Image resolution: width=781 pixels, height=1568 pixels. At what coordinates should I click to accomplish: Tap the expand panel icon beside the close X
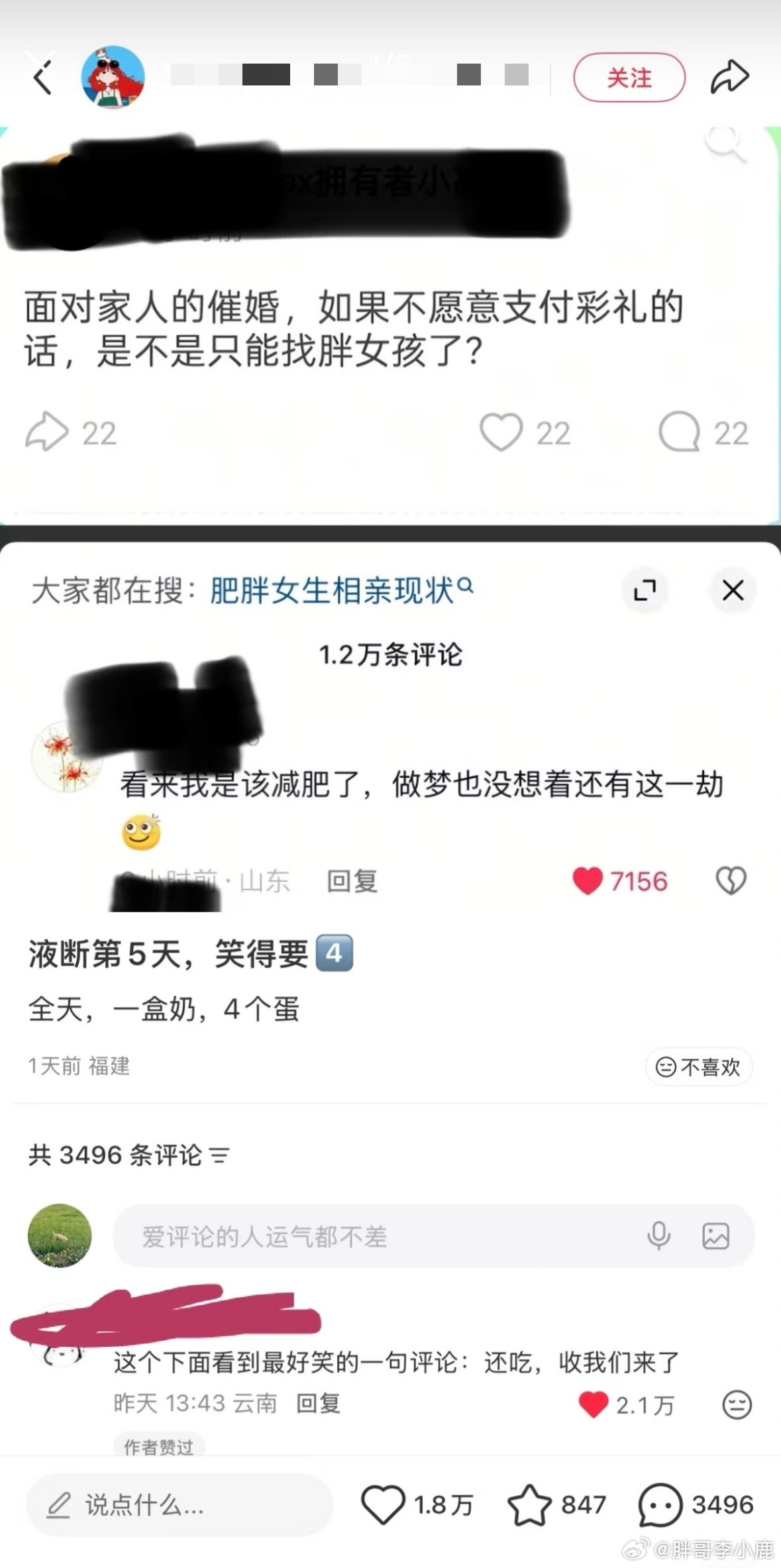[646, 590]
